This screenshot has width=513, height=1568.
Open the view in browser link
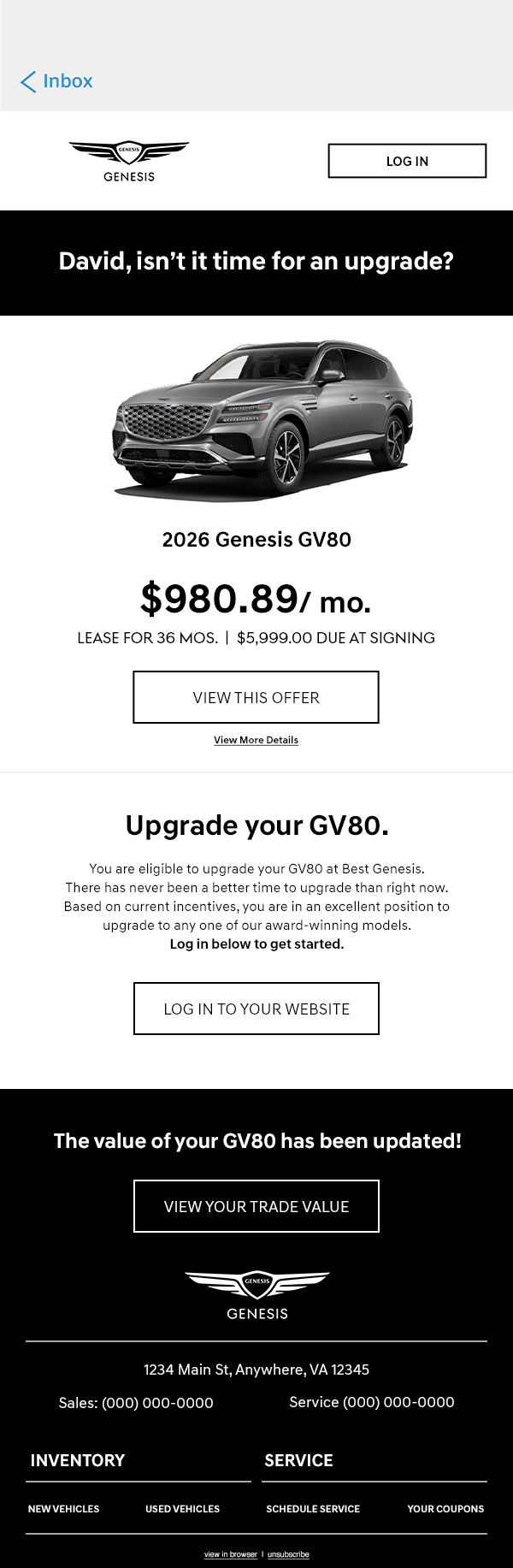pyautogui.click(x=230, y=1554)
